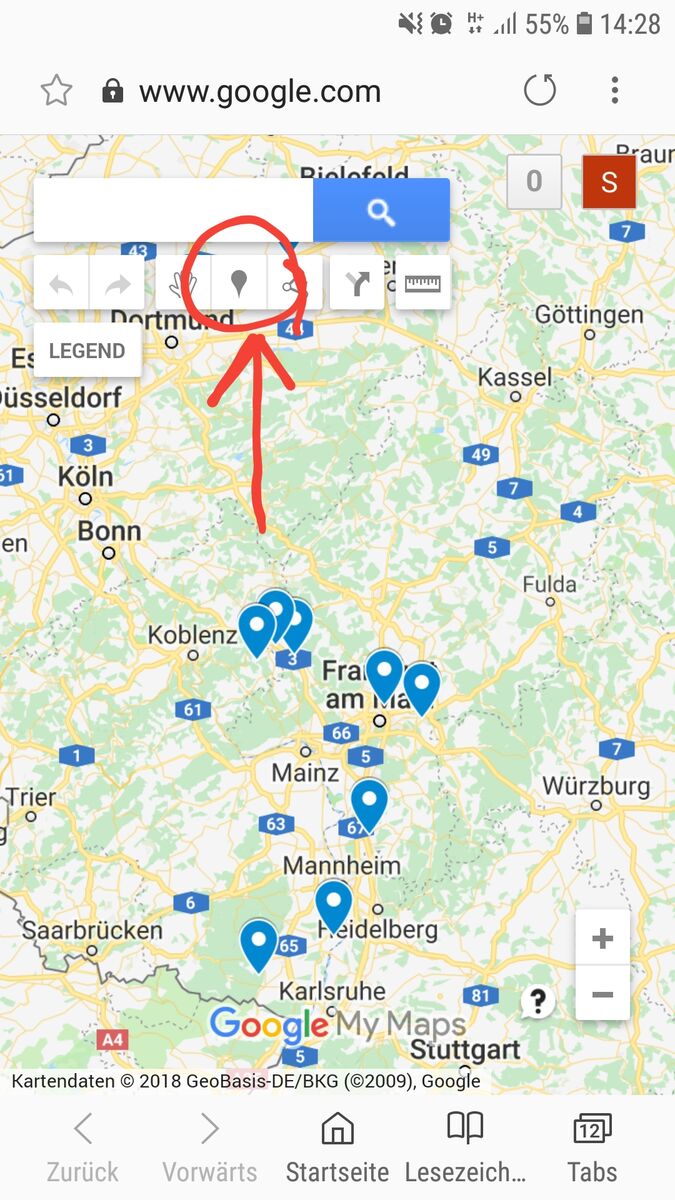The height and width of the screenshot is (1200, 675).
Task: Tap the My Maps search input field
Action: (173, 211)
